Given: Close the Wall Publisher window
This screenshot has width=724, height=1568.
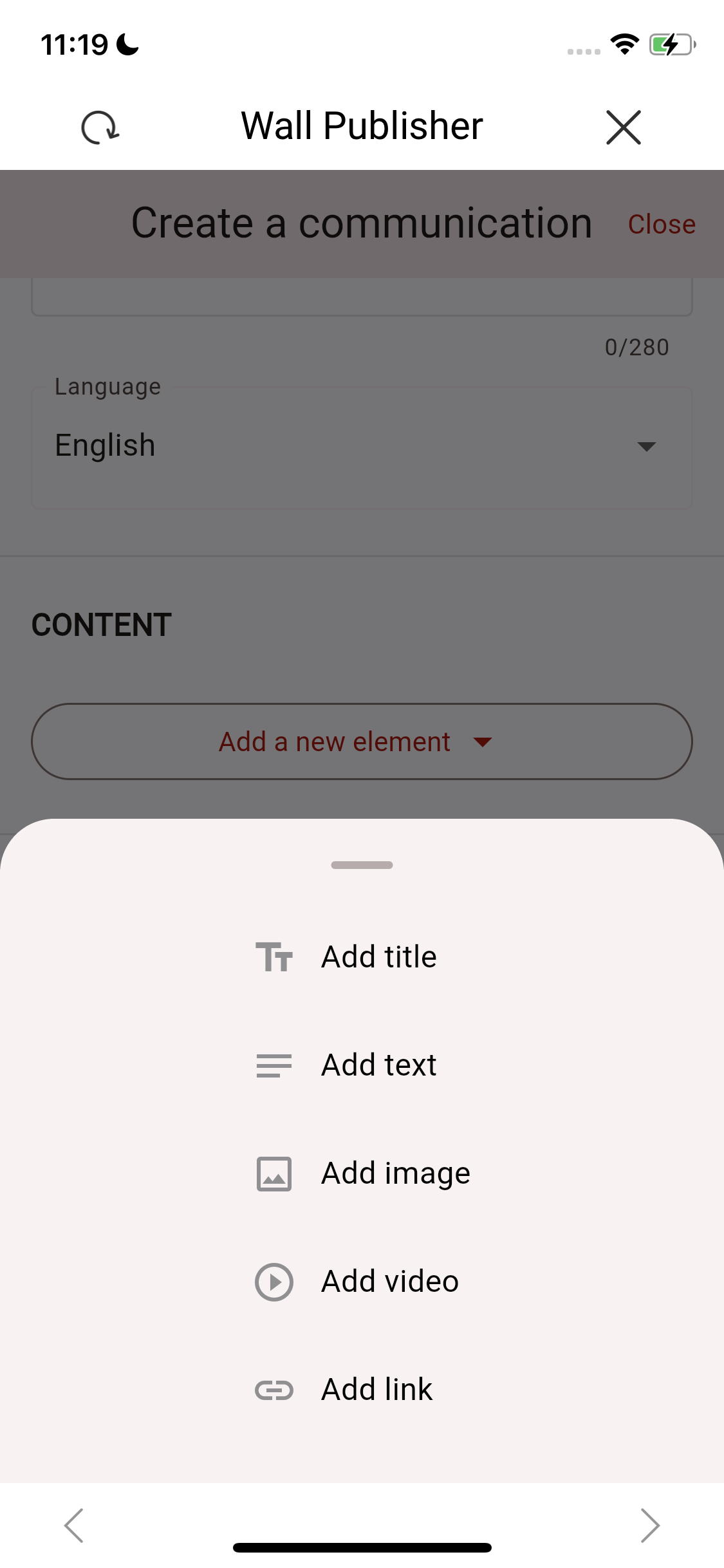Looking at the screenshot, I should click(623, 127).
